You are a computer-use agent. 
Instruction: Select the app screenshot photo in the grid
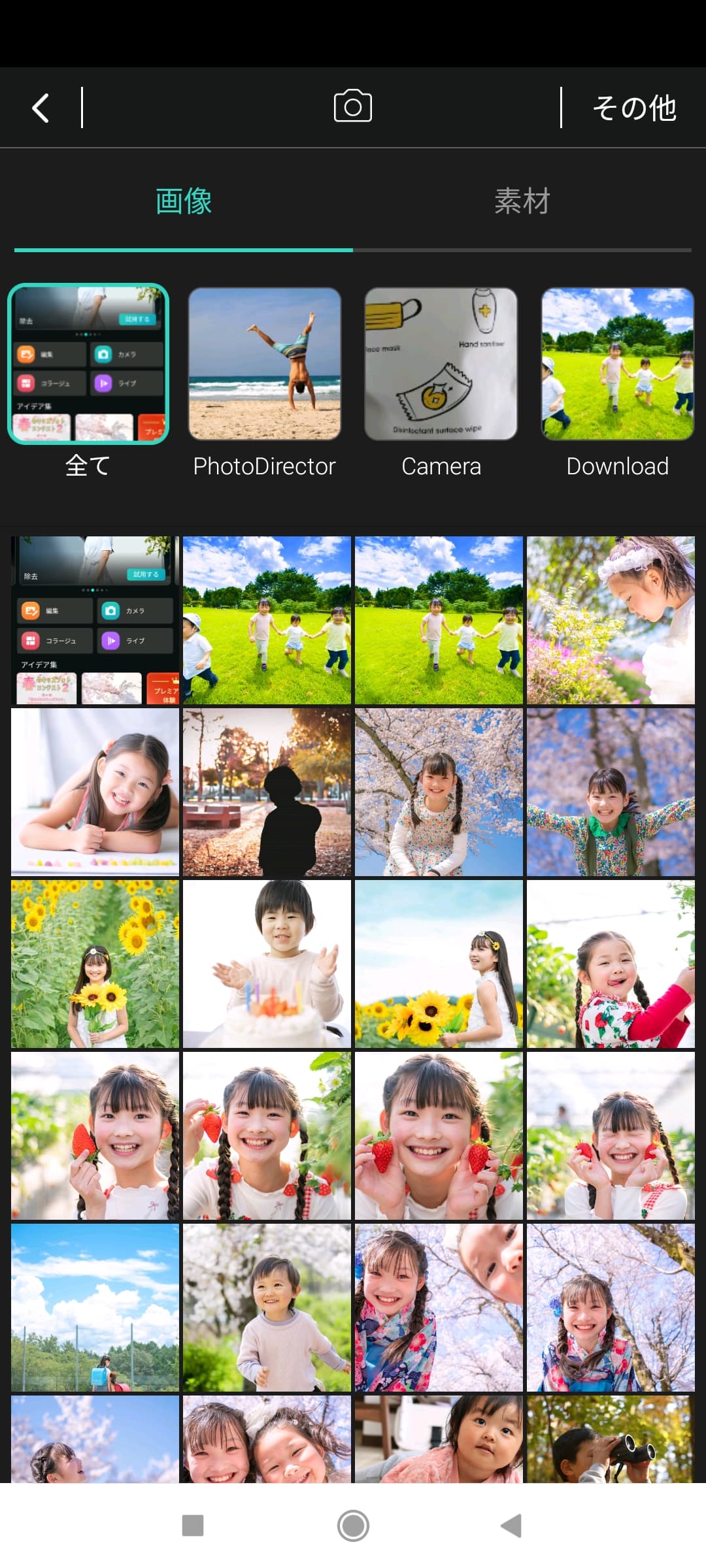point(95,620)
